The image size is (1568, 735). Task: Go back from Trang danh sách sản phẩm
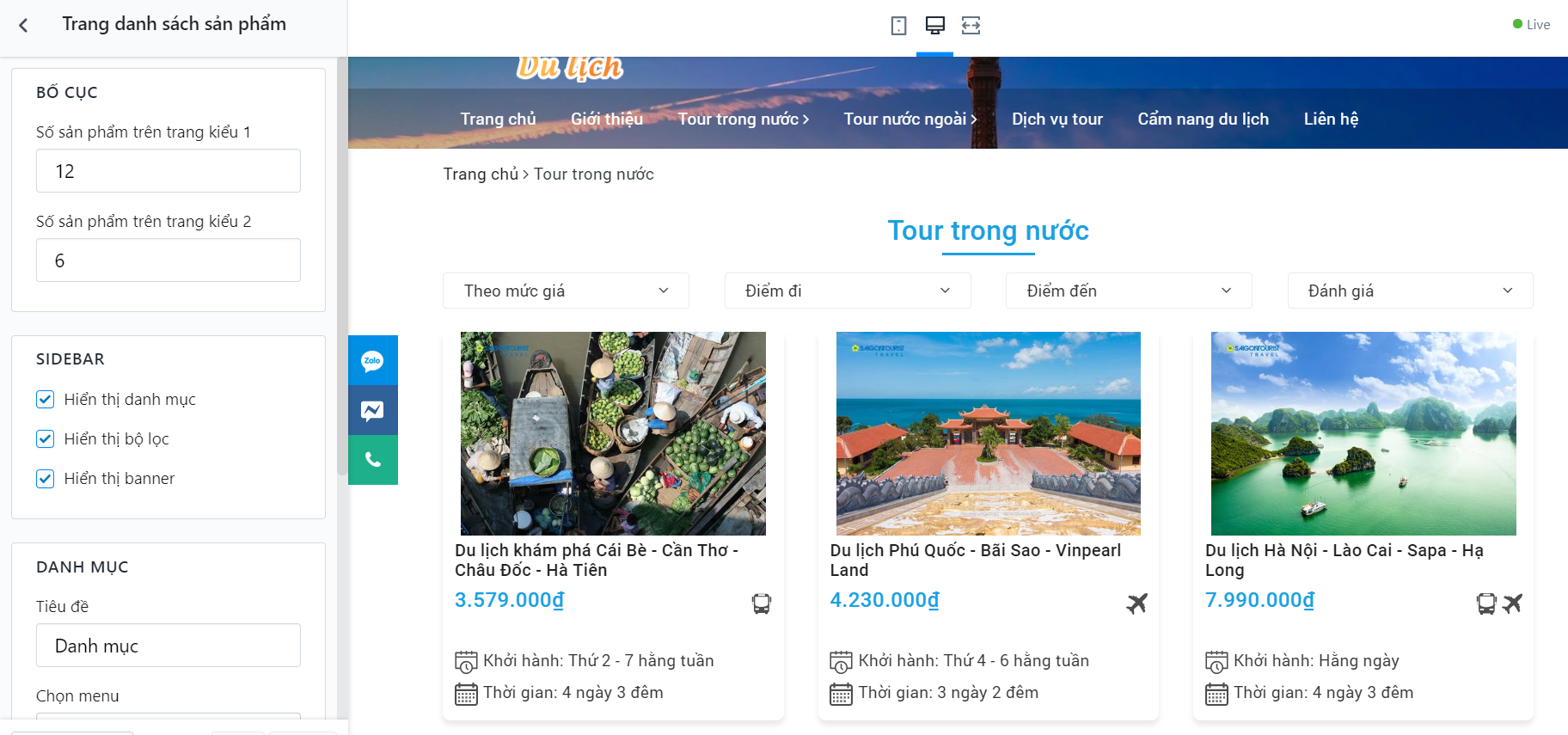(23, 26)
